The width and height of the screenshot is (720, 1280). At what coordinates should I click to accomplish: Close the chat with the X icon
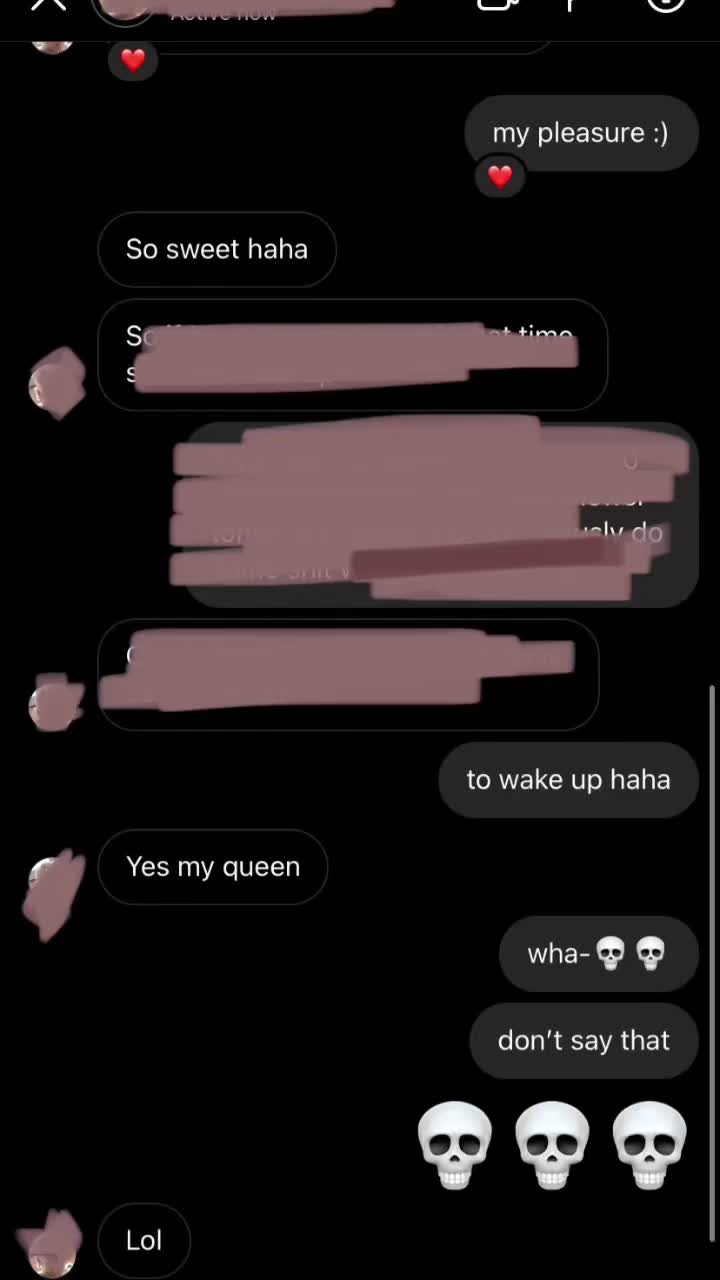click(47, 4)
